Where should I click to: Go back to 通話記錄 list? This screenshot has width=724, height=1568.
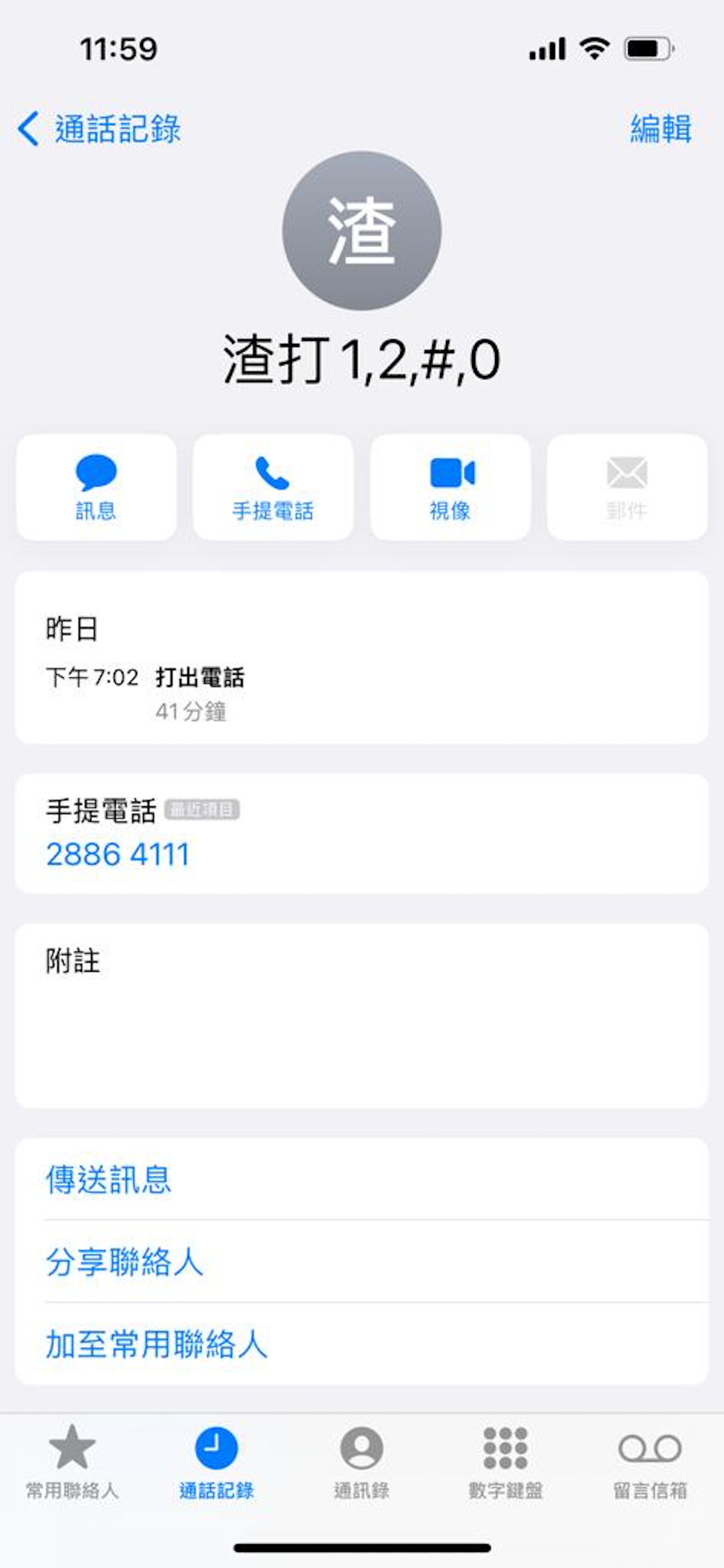(99, 129)
